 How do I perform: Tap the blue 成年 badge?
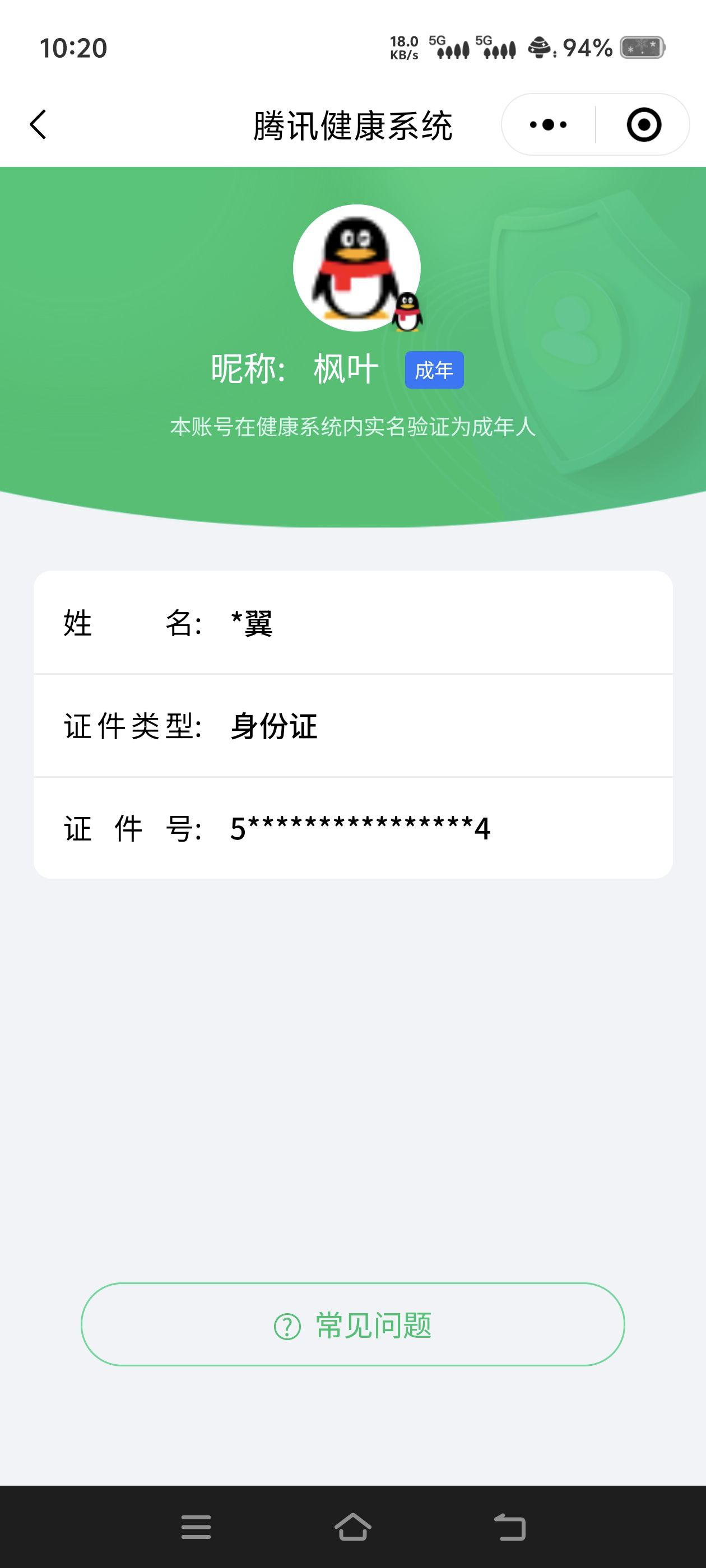point(434,369)
